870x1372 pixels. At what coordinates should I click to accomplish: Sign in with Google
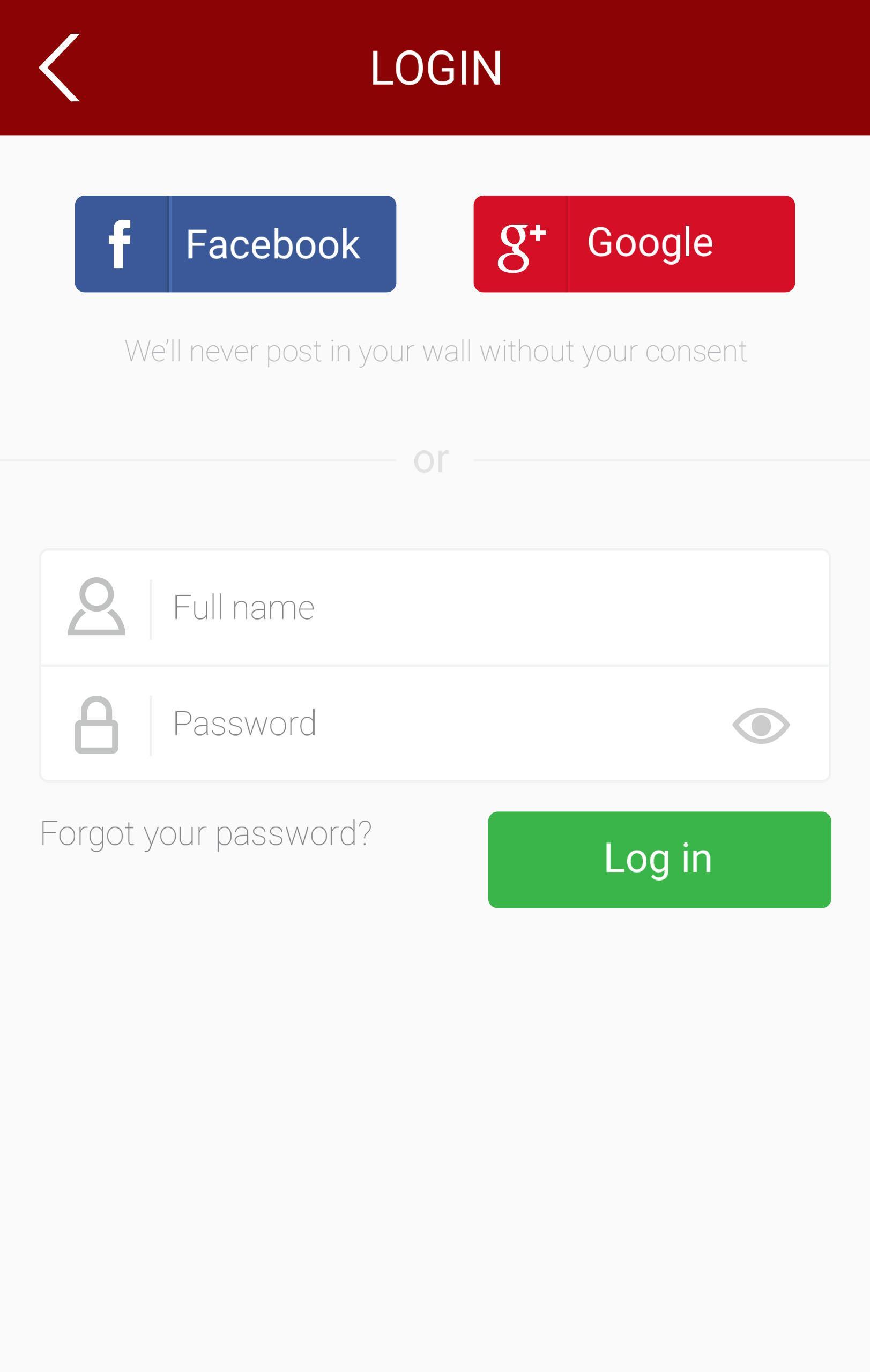coord(634,244)
